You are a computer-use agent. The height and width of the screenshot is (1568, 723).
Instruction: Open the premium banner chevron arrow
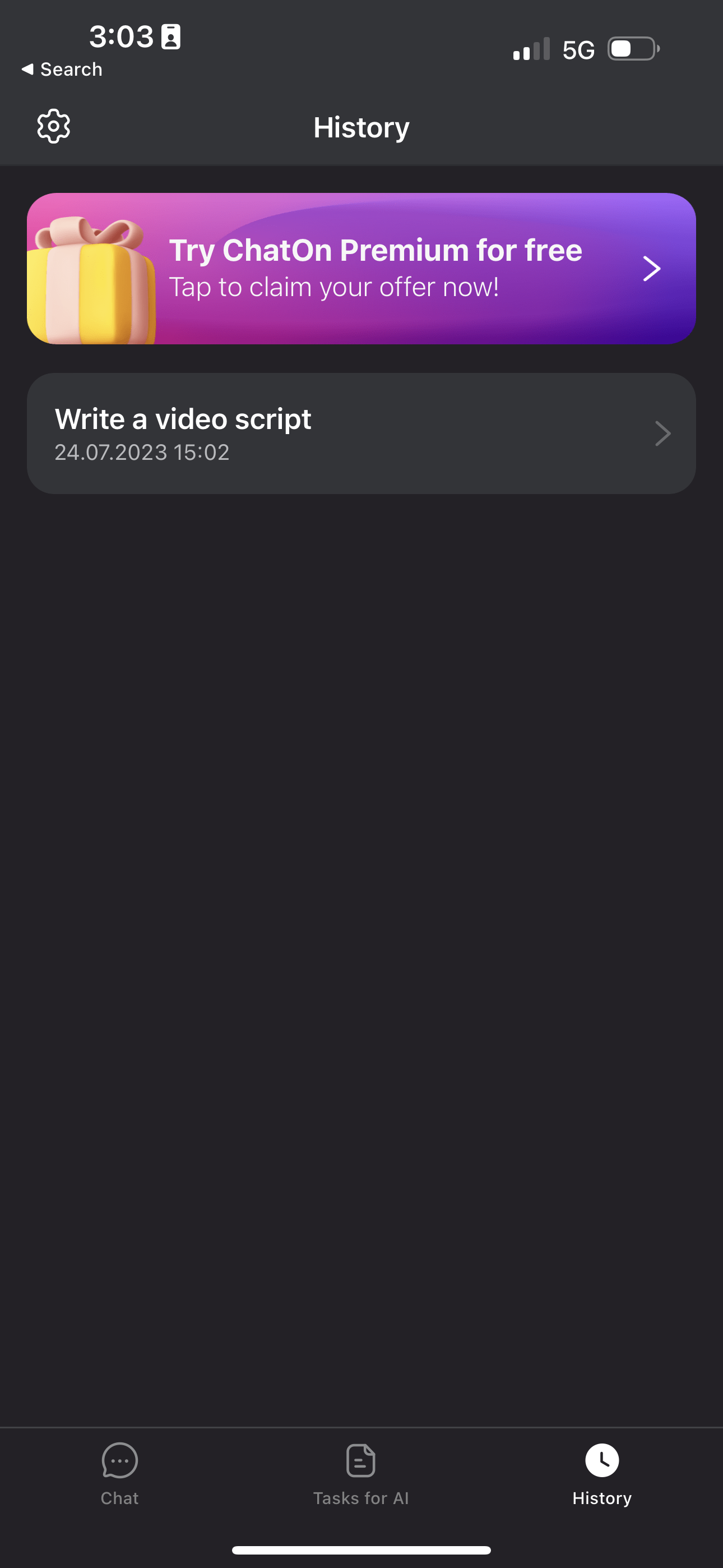coord(651,268)
